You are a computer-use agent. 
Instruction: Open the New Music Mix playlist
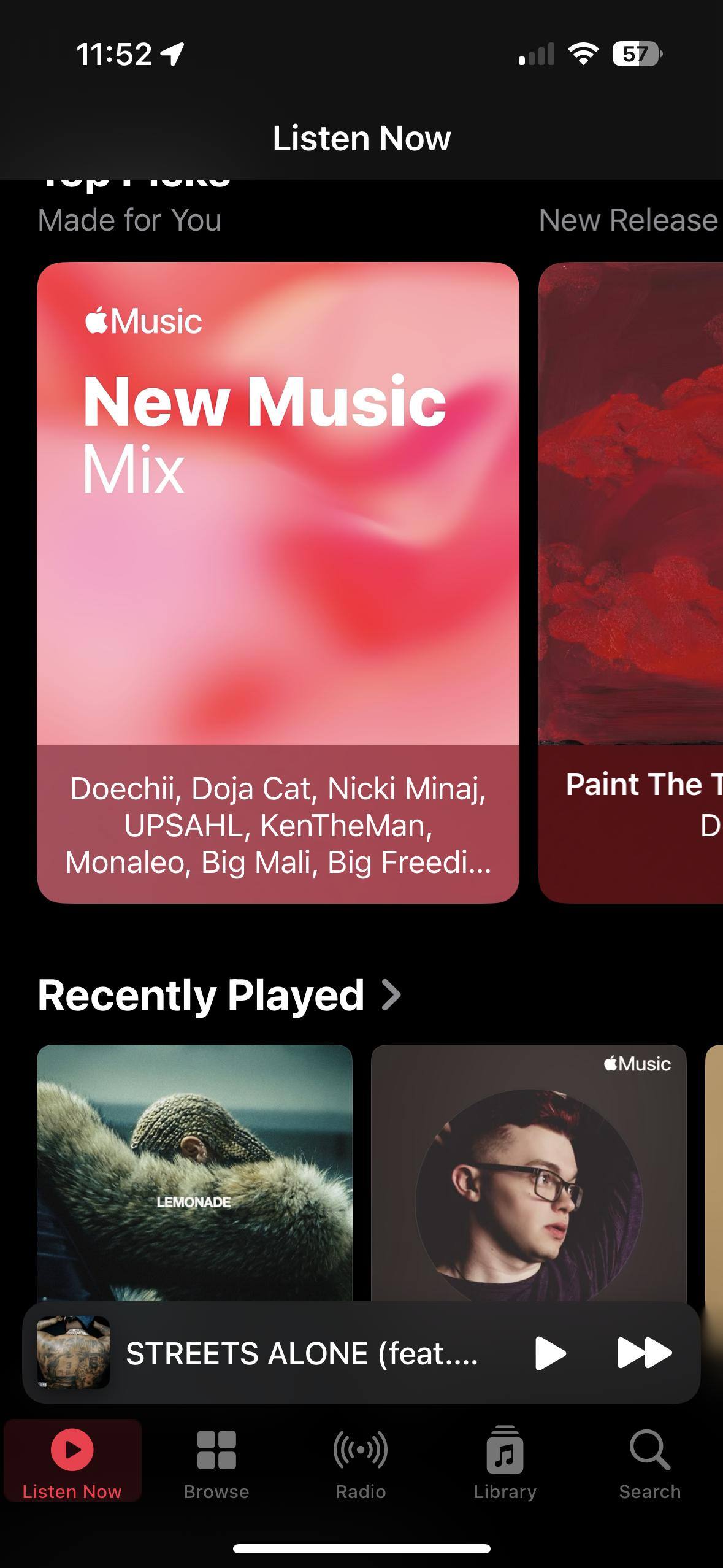click(278, 582)
